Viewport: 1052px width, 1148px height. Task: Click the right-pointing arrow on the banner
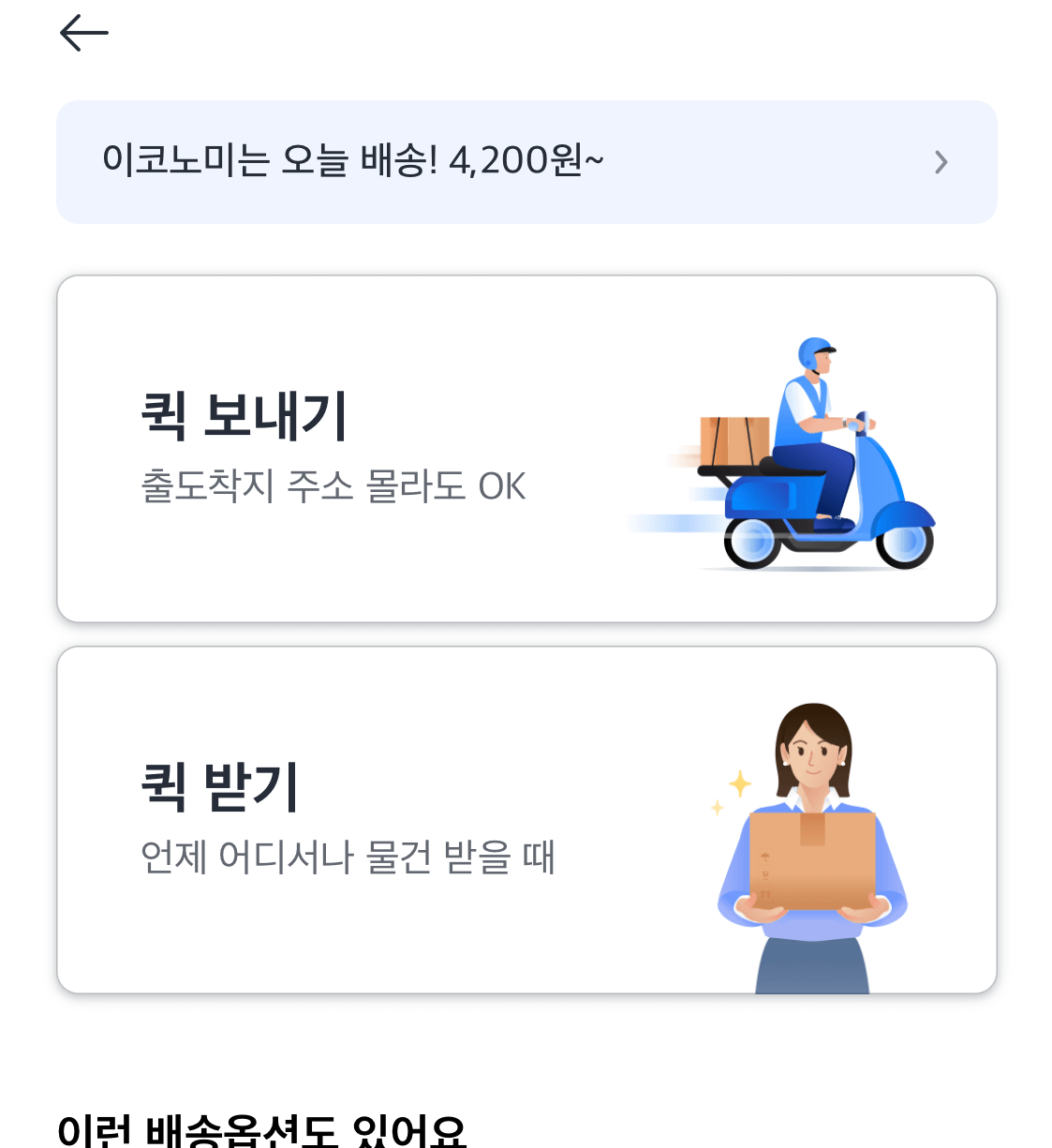coord(941,162)
